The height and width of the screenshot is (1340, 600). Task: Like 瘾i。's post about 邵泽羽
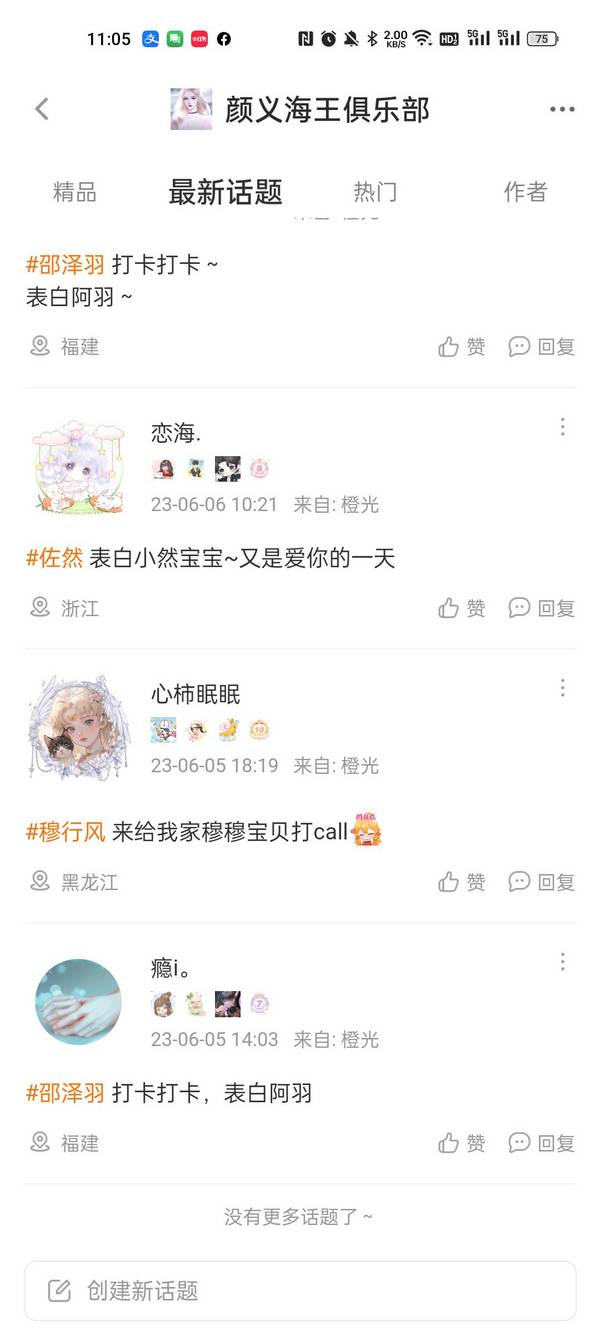[461, 1143]
